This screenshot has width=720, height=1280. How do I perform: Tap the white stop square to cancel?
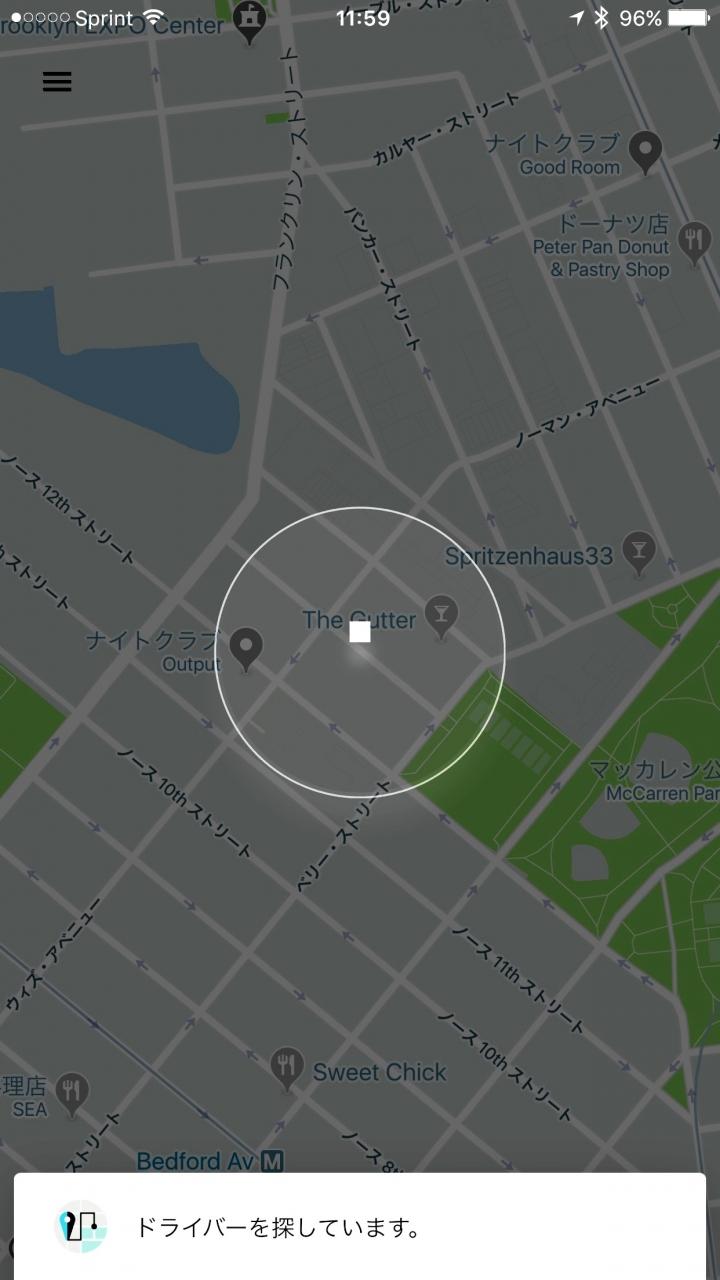360,631
